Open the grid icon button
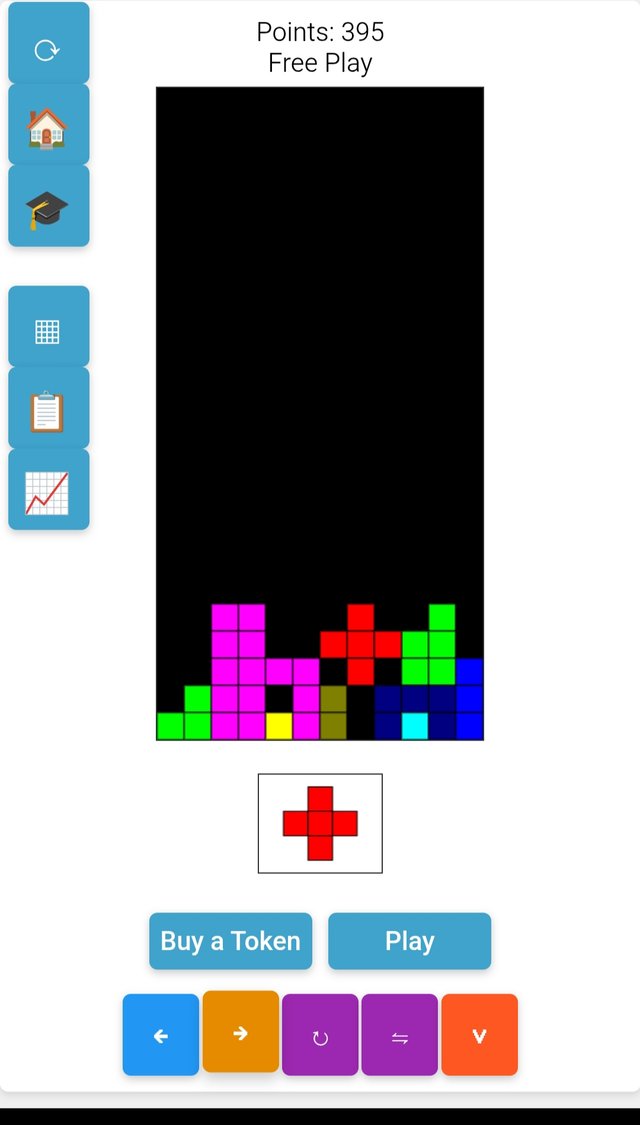The image size is (640, 1125). (48, 327)
